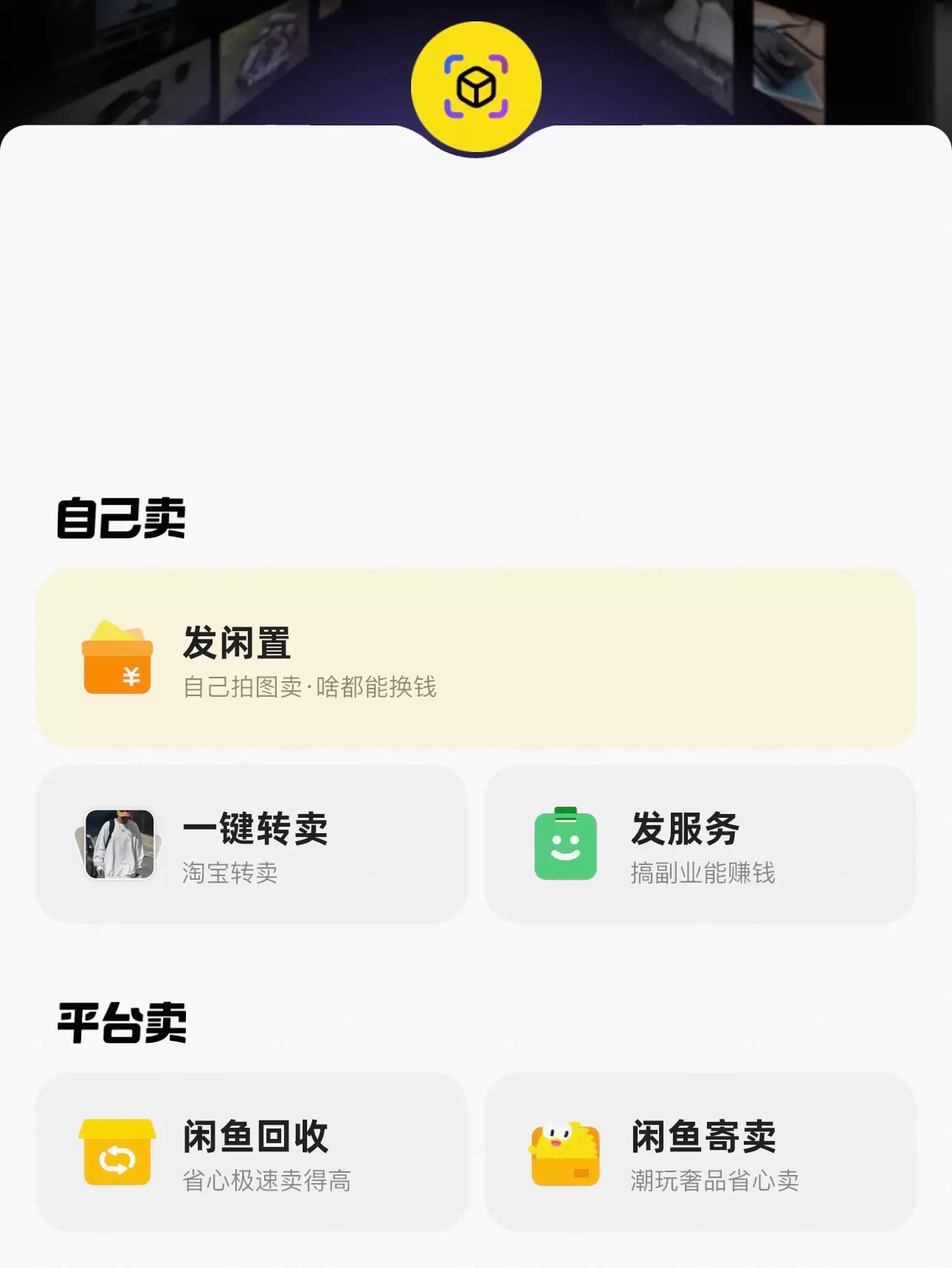Tap the yellow scan-item cube icon at top

click(x=476, y=83)
